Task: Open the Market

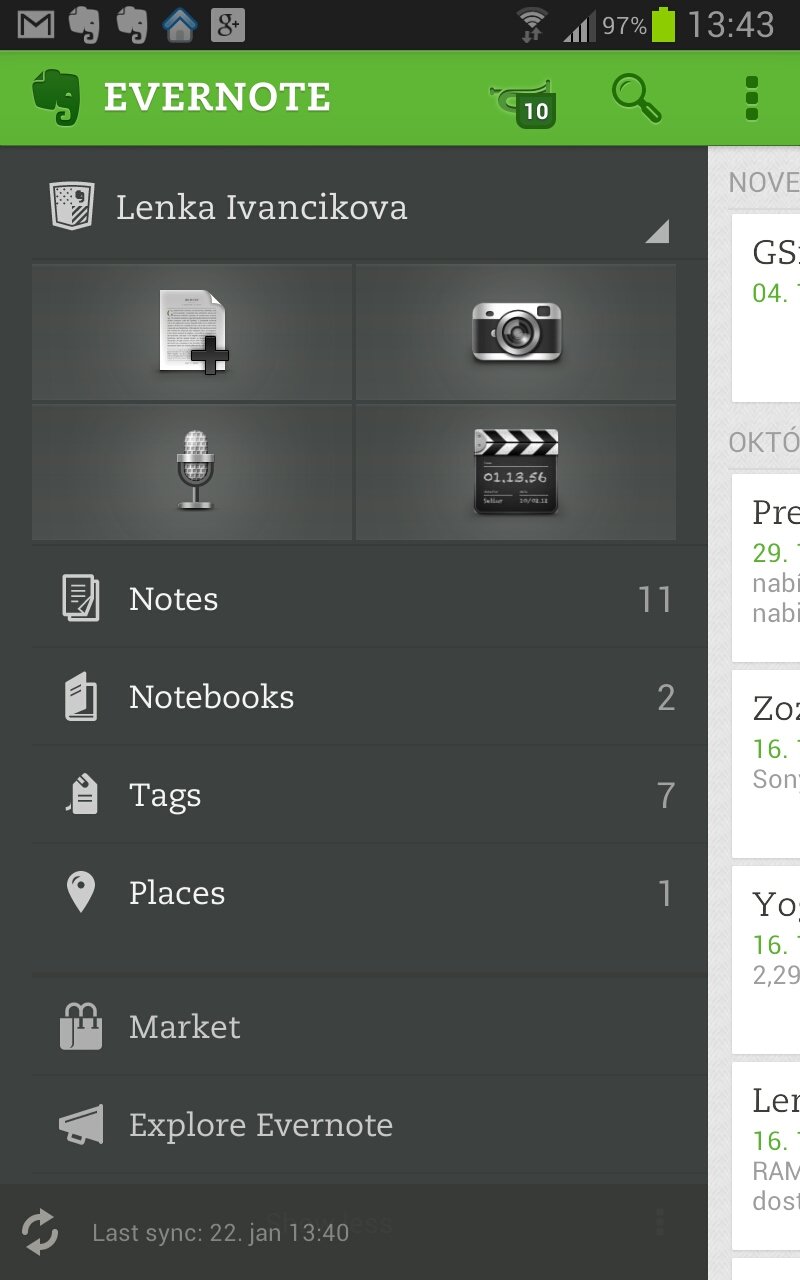Action: 368,1026
